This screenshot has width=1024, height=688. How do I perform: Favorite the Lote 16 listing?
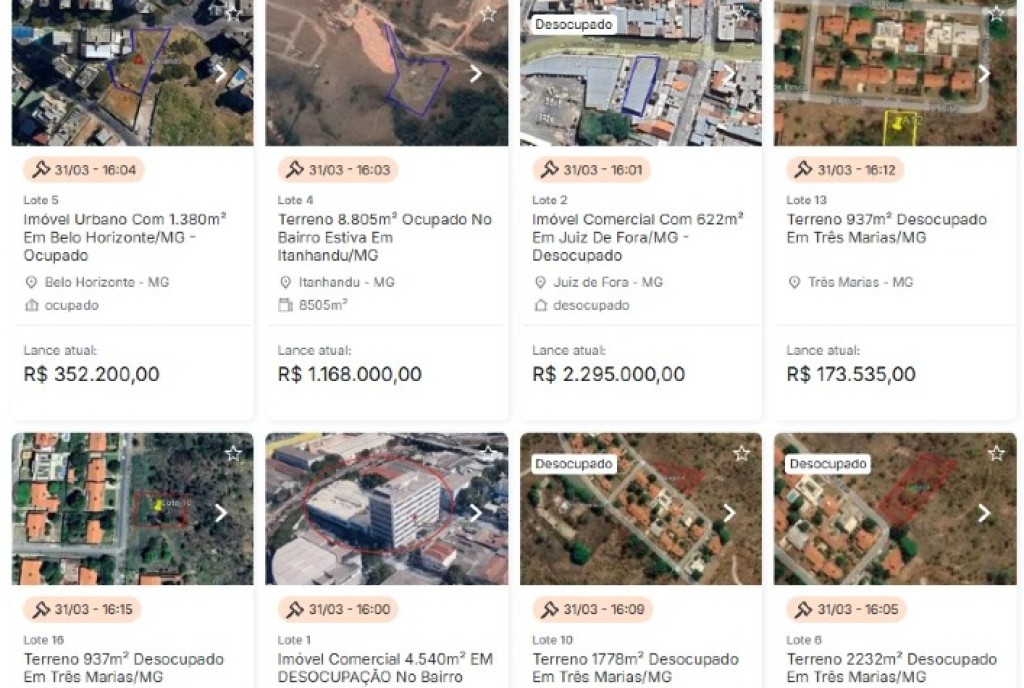pyautogui.click(x=232, y=453)
